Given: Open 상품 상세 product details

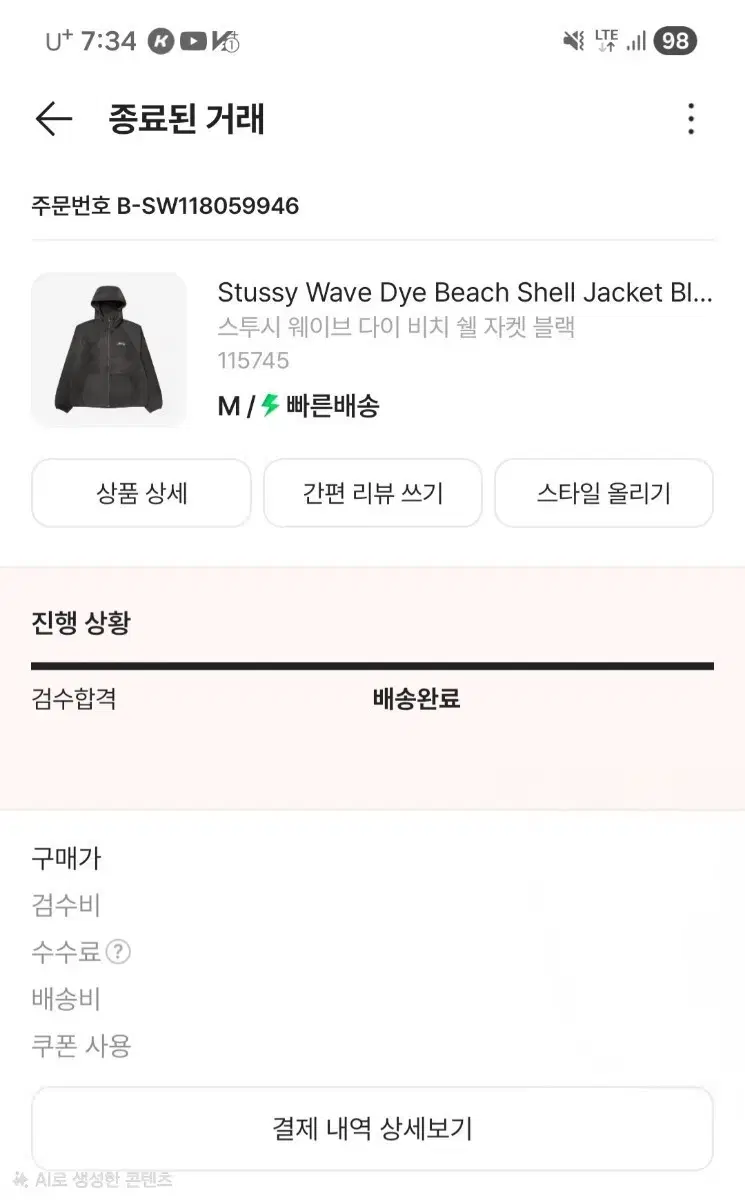Looking at the screenshot, I should (x=140, y=492).
